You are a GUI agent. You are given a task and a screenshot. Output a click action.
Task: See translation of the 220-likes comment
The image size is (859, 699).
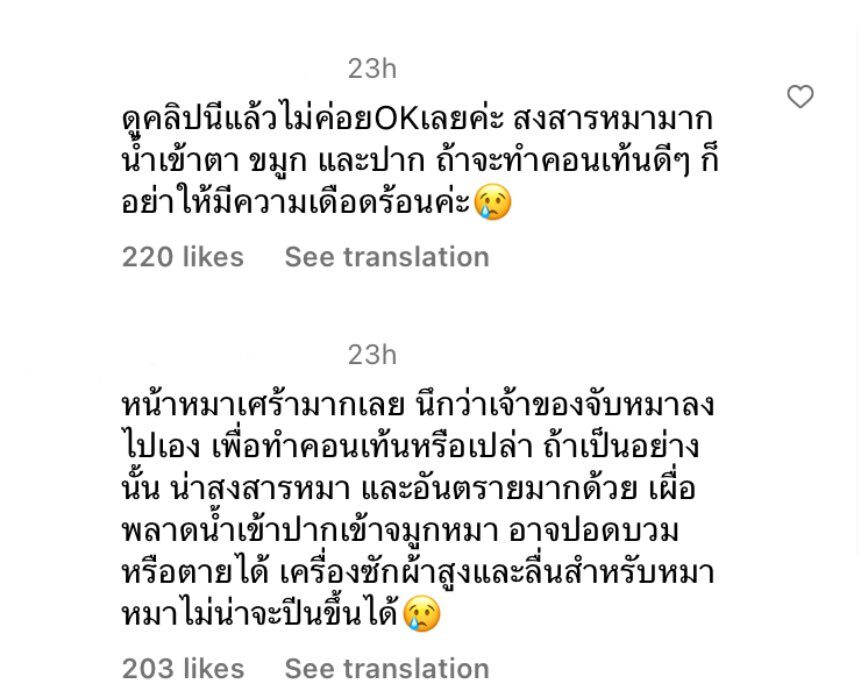(386, 257)
